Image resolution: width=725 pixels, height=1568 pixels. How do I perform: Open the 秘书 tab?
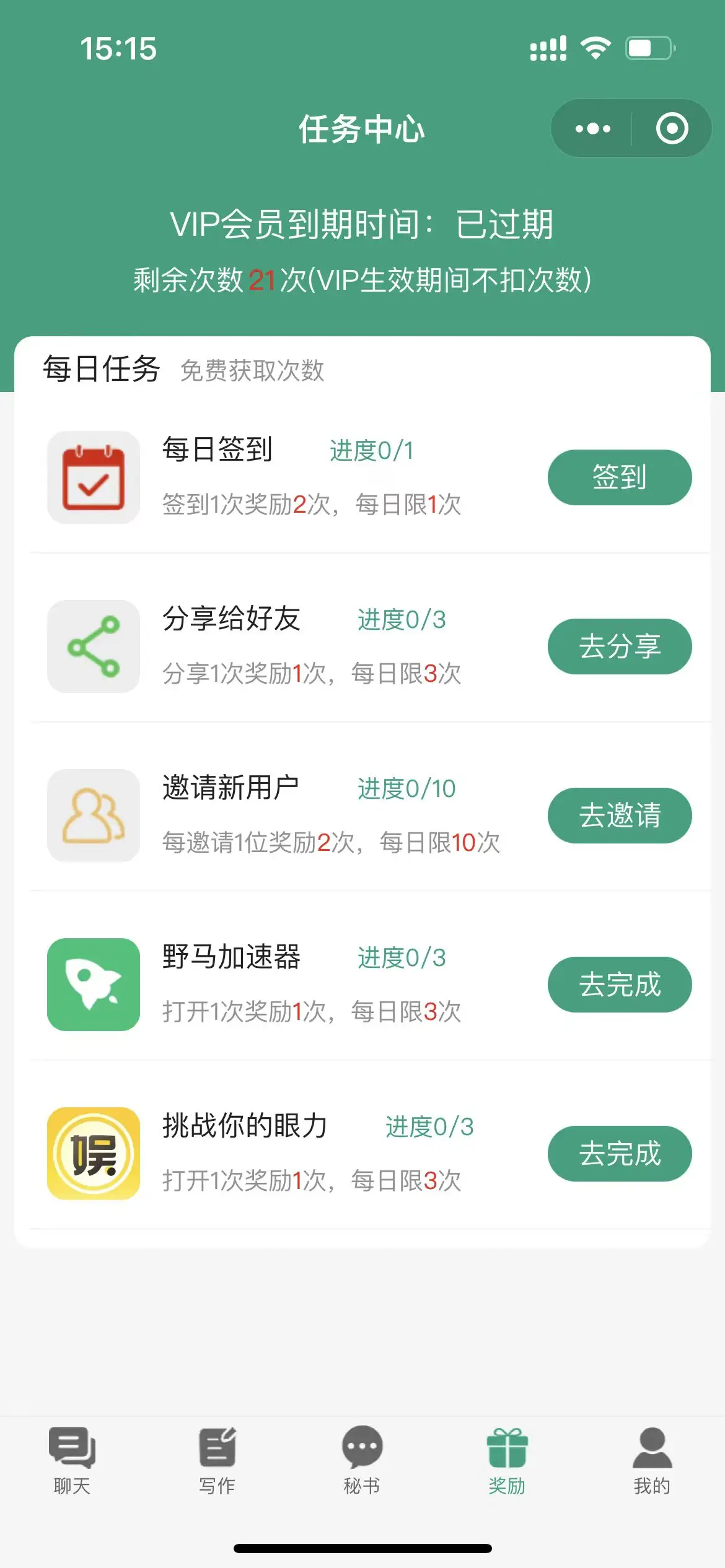[x=362, y=1461]
